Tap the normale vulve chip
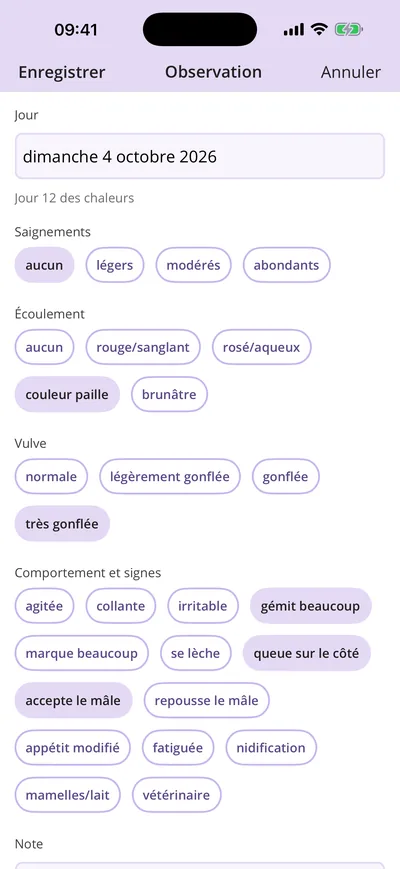400x869 pixels. (x=51, y=477)
